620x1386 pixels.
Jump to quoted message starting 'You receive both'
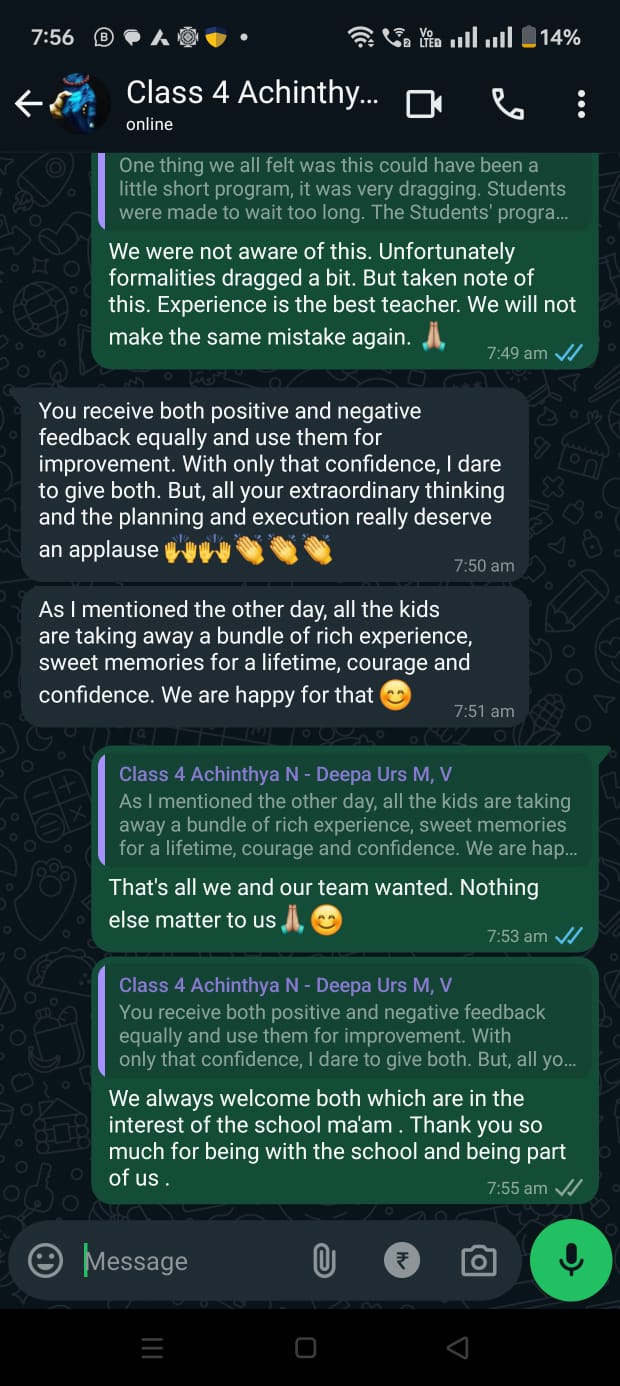click(345, 1022)
